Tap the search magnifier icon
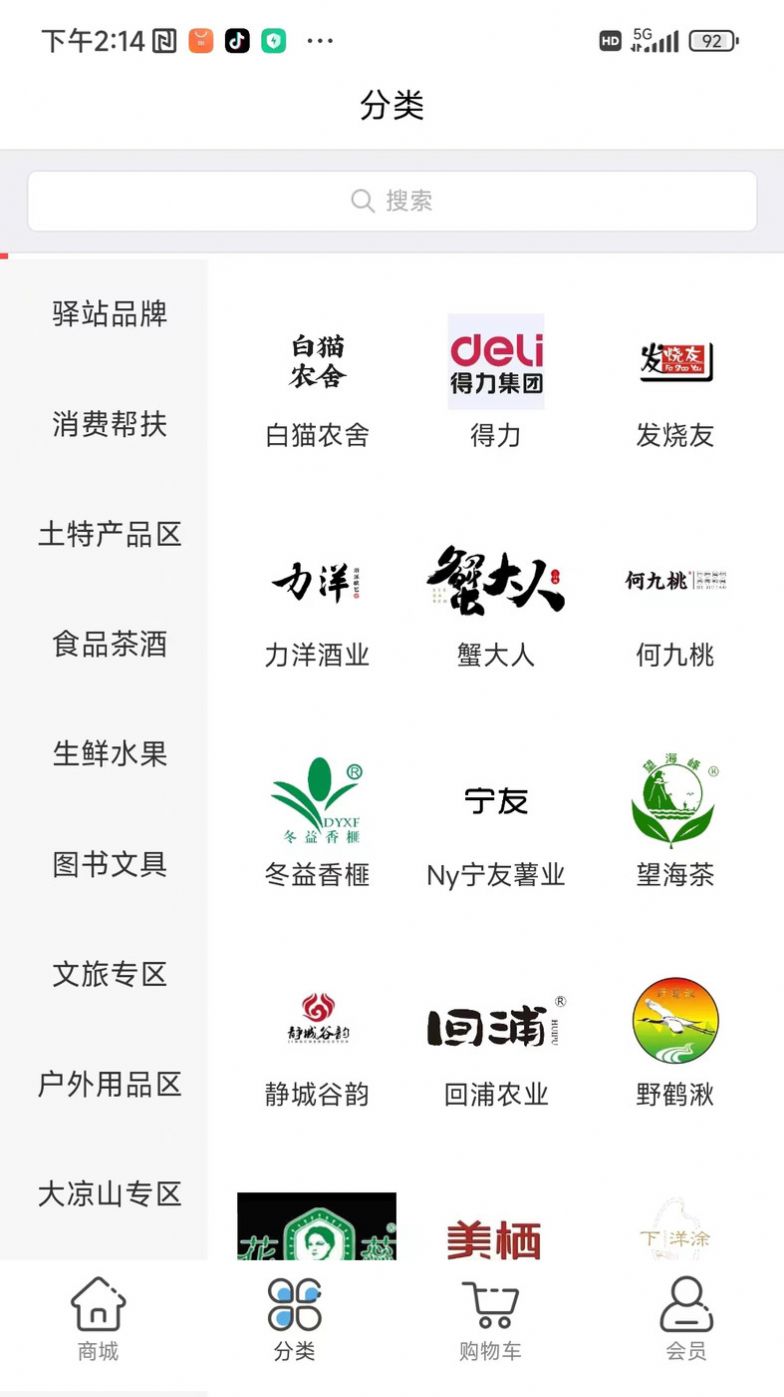784x1397 pixels. (x=363, y=200)
